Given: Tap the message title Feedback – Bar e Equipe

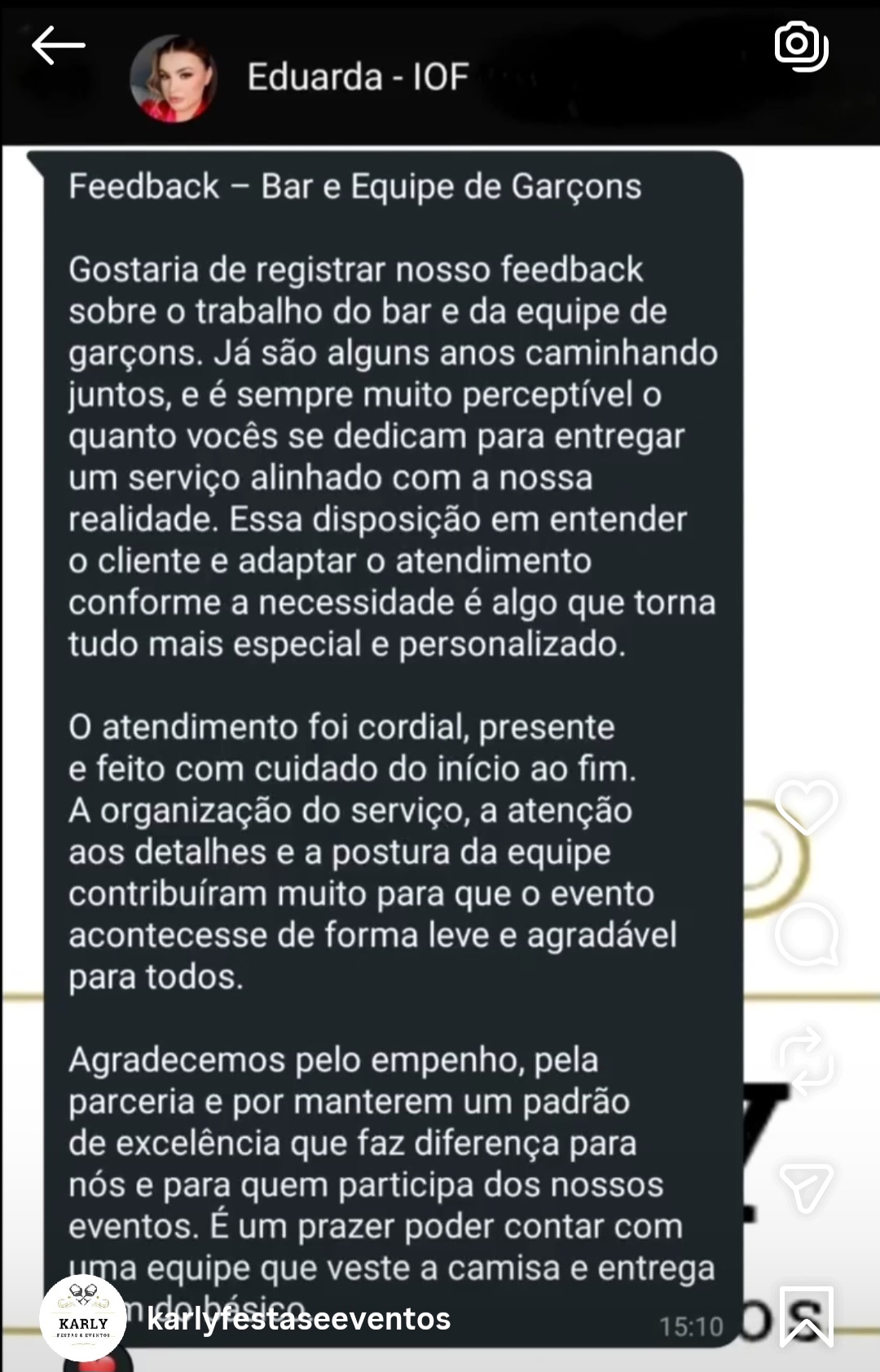Looking at the screenshot, I should 356,187.
